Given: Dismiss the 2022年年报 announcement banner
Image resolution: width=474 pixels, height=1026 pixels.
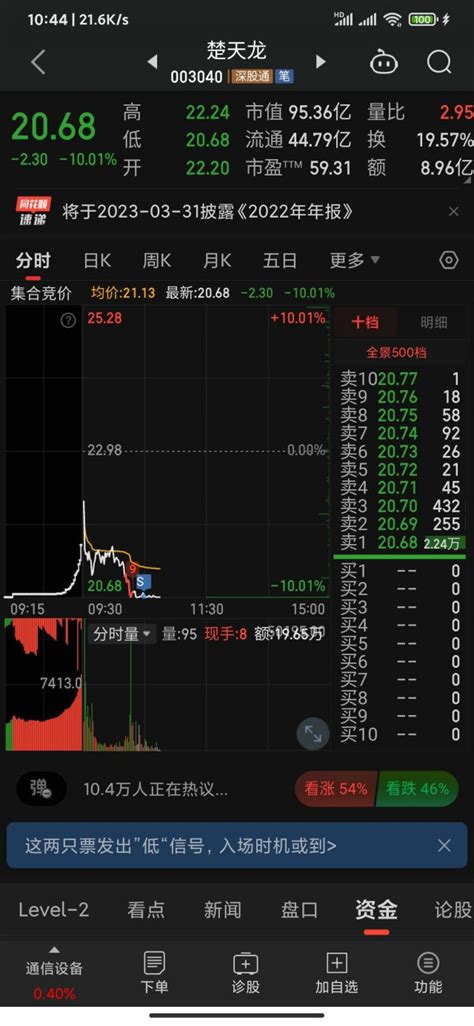Looking at the screenshot, I should pyautogui.click(x=453, y=211).
